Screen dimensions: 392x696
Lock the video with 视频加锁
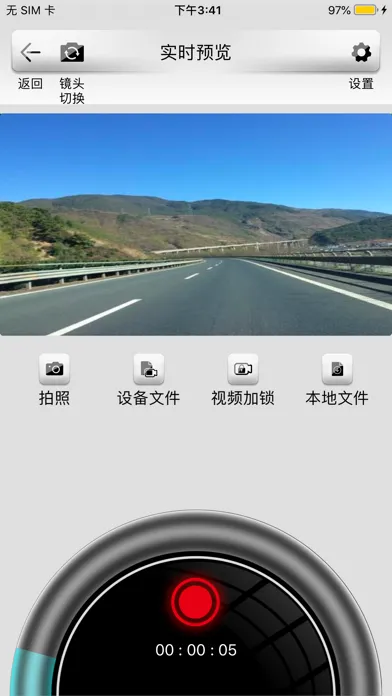pyautogui.click(x=243, y=369)
